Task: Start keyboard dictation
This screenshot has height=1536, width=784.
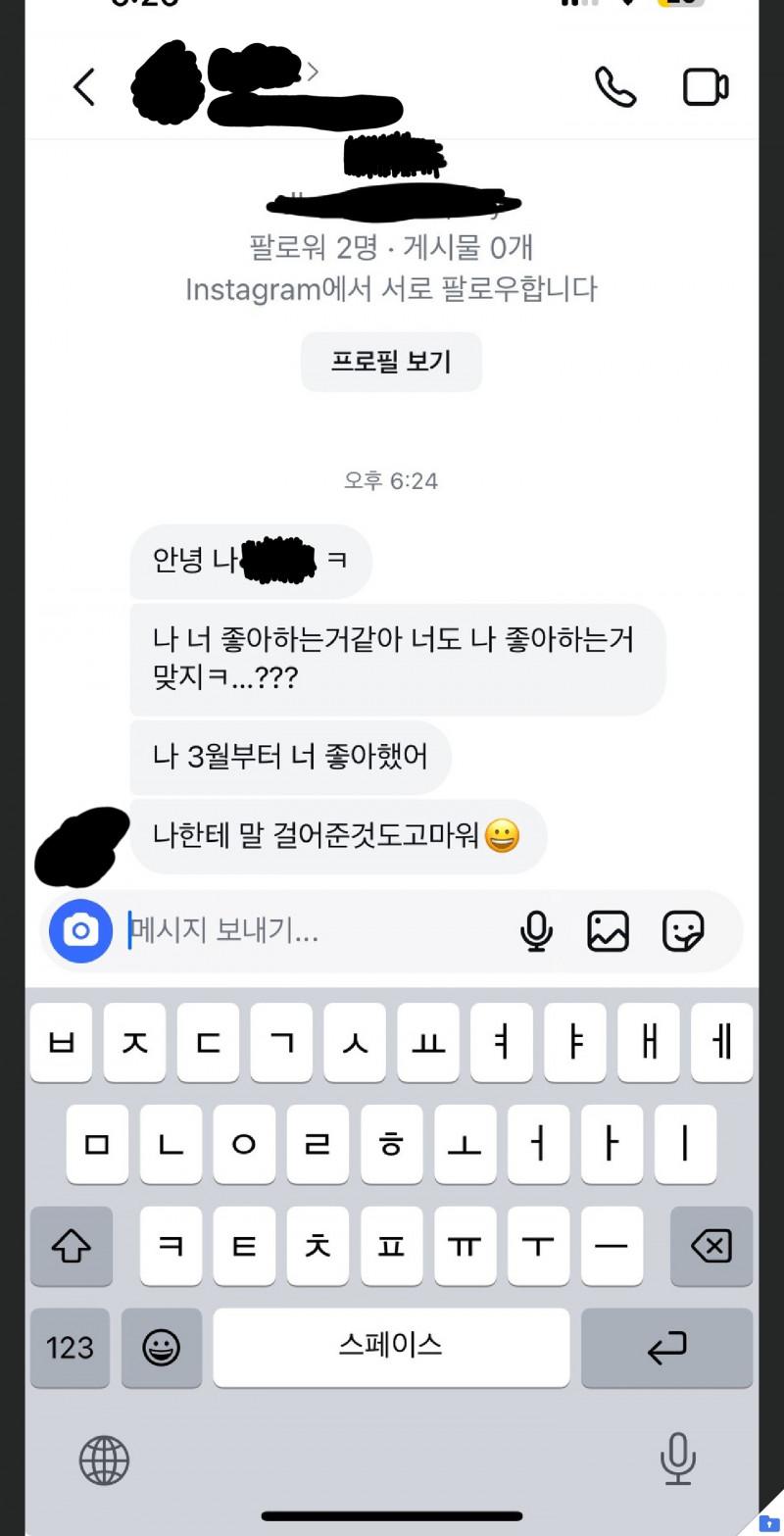Action: point(677,1462)
